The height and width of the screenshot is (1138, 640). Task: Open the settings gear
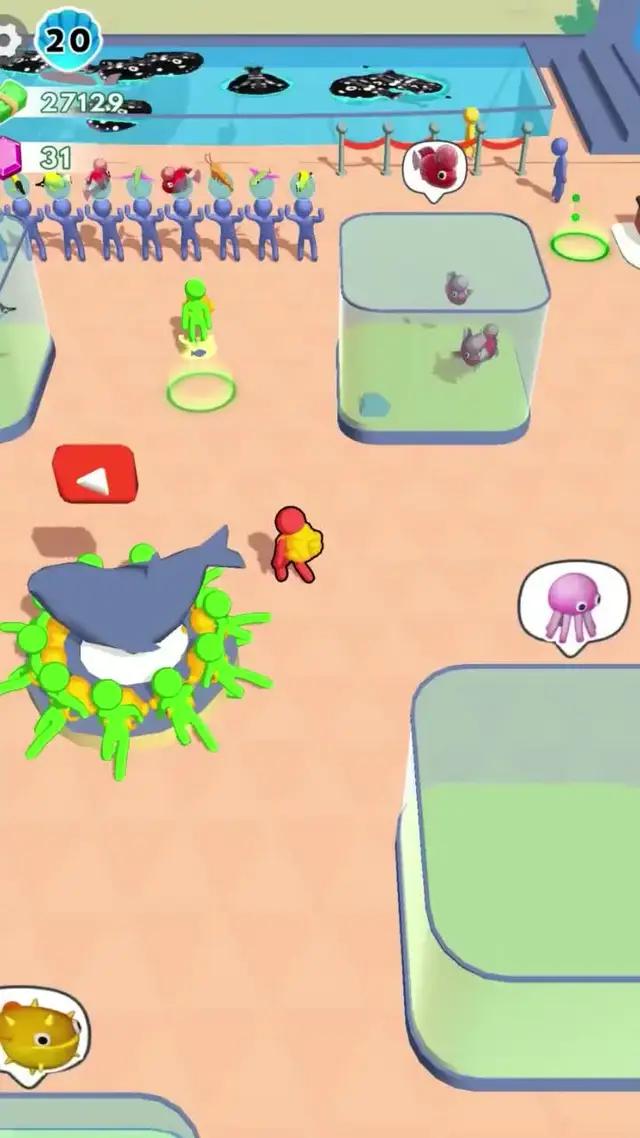(8, 38)
